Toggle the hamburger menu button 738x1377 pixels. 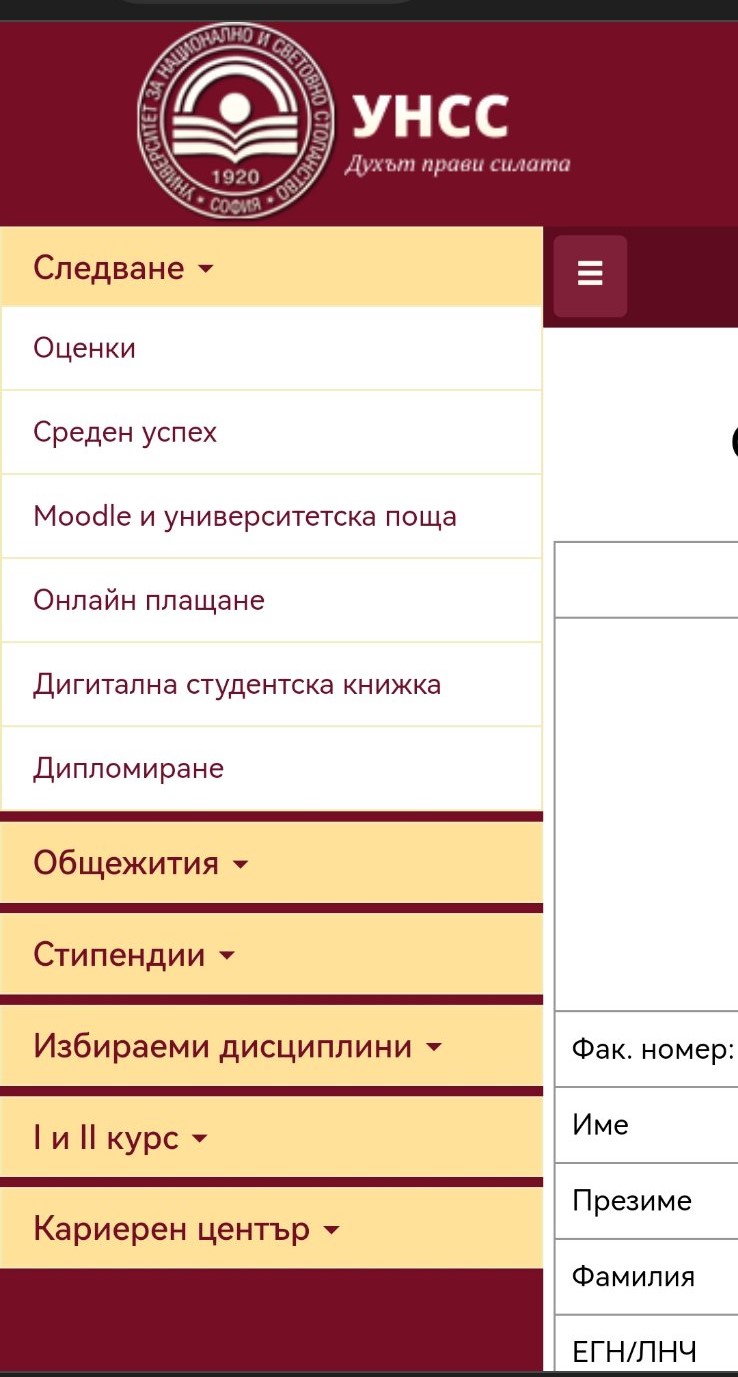coord(590,276)
